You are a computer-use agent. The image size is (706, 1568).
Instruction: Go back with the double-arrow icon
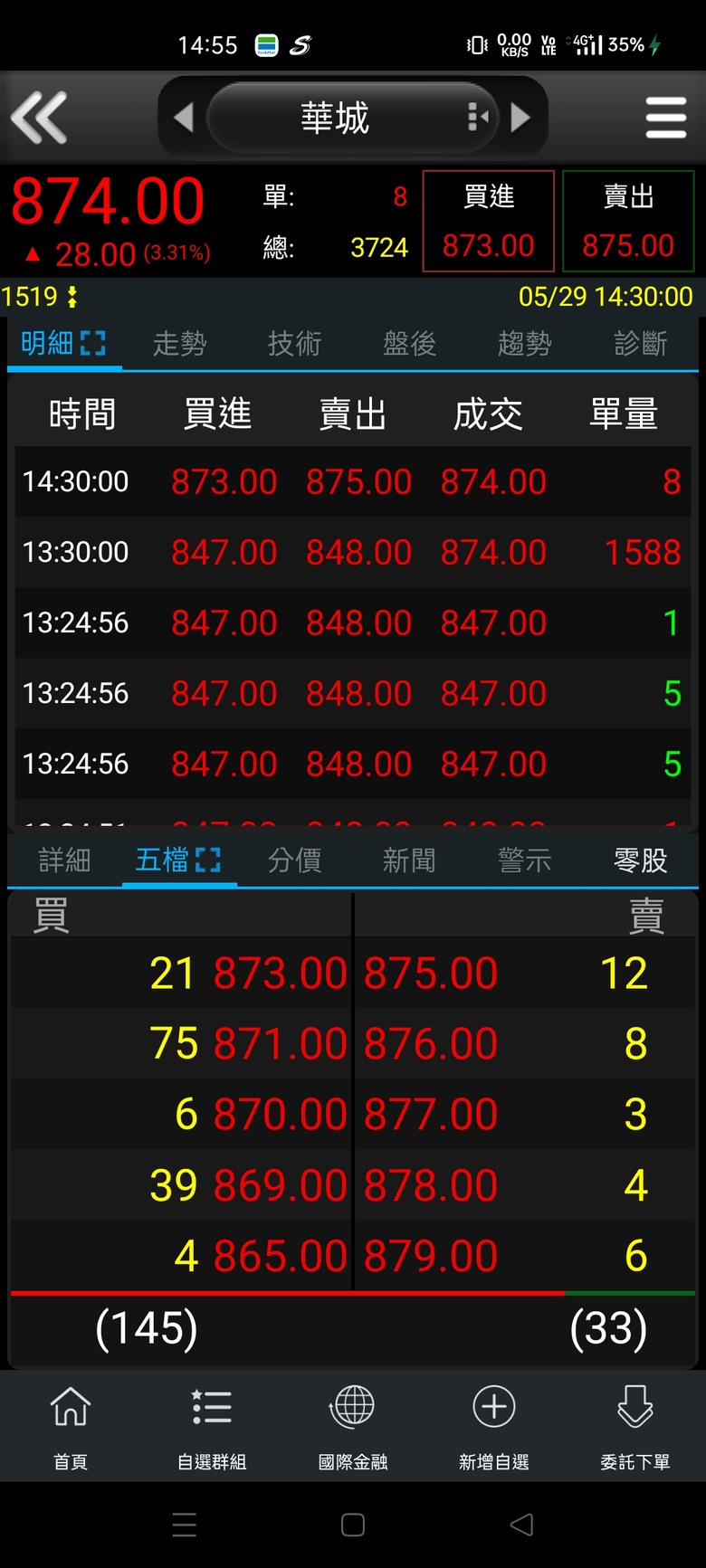tap(39, 118)
